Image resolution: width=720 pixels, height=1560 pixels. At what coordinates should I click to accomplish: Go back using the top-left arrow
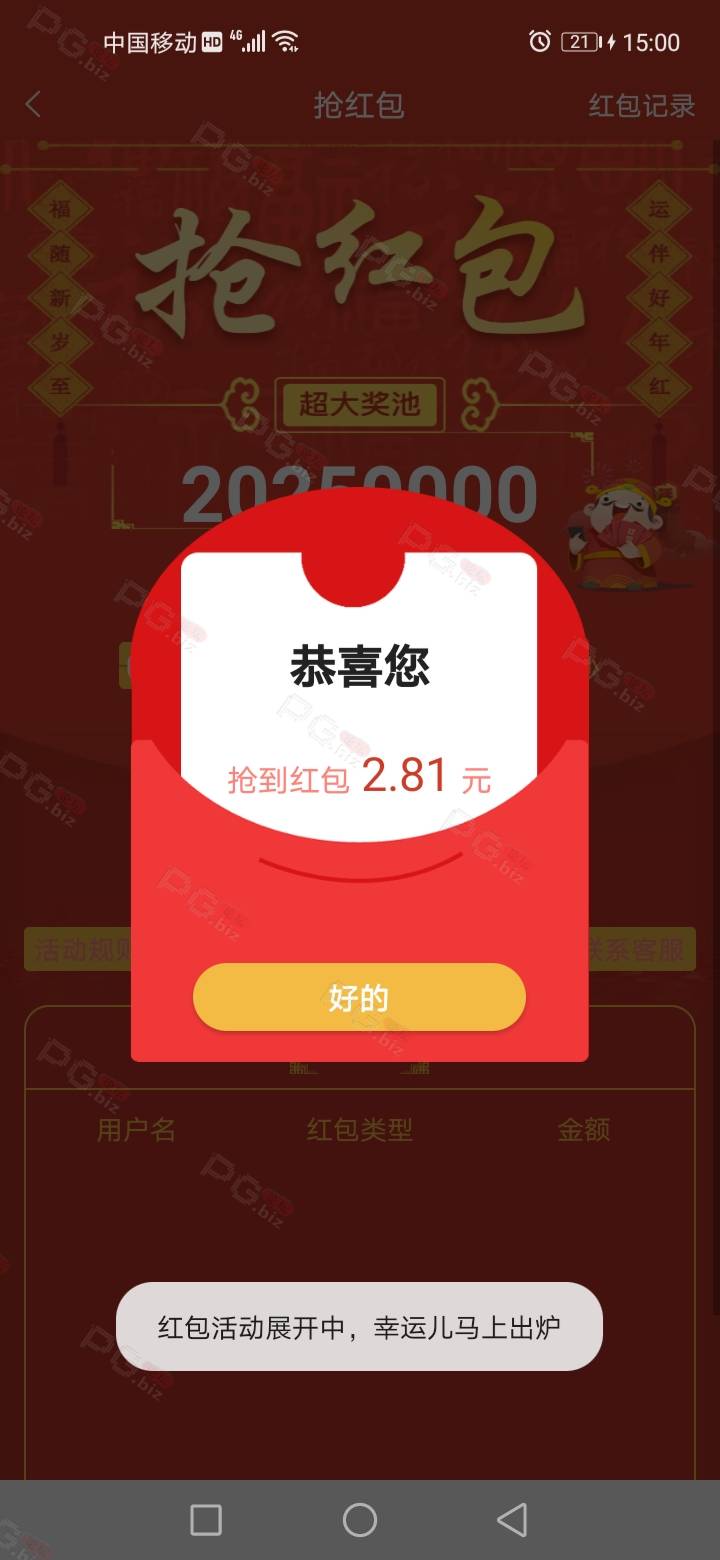(x=34, y=104)
